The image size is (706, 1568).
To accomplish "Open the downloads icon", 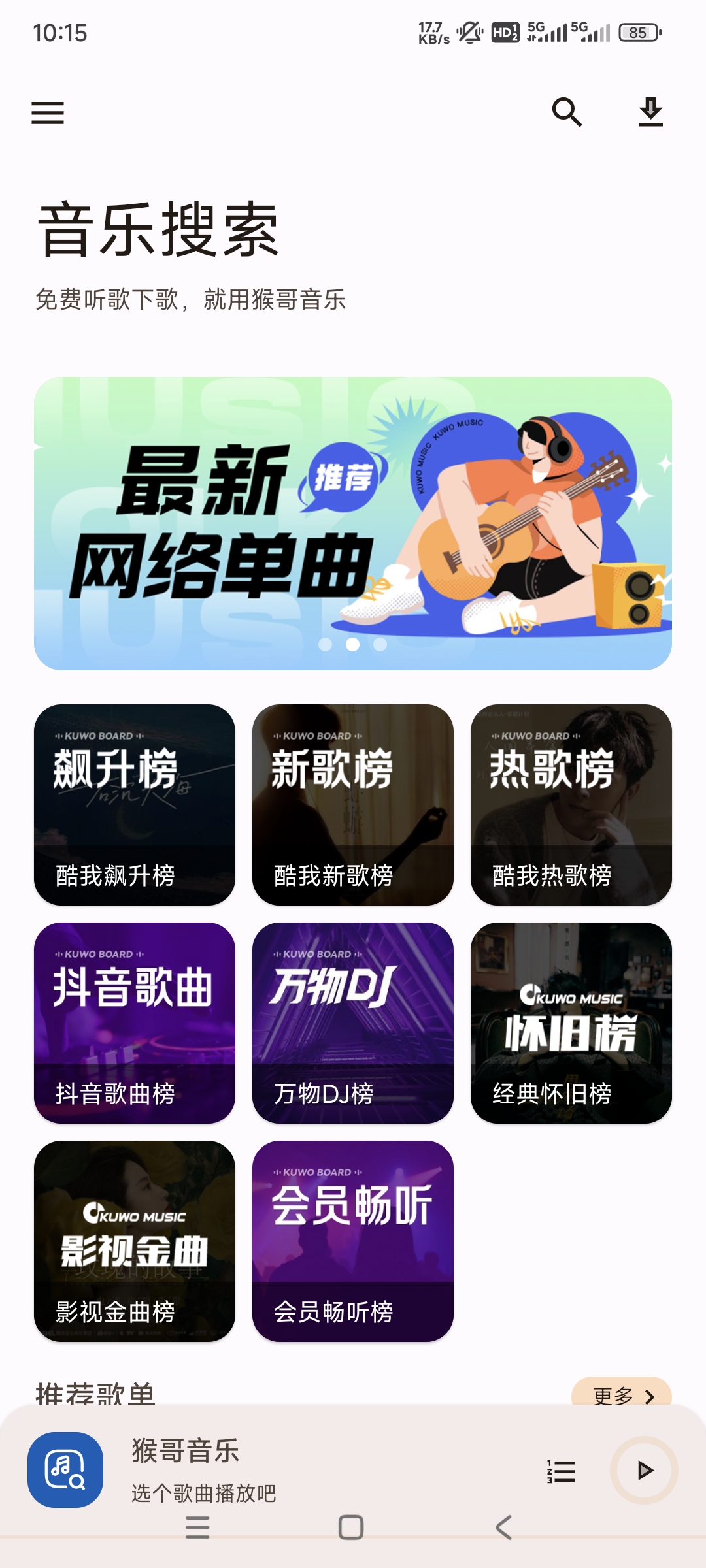I will (650, 112).
